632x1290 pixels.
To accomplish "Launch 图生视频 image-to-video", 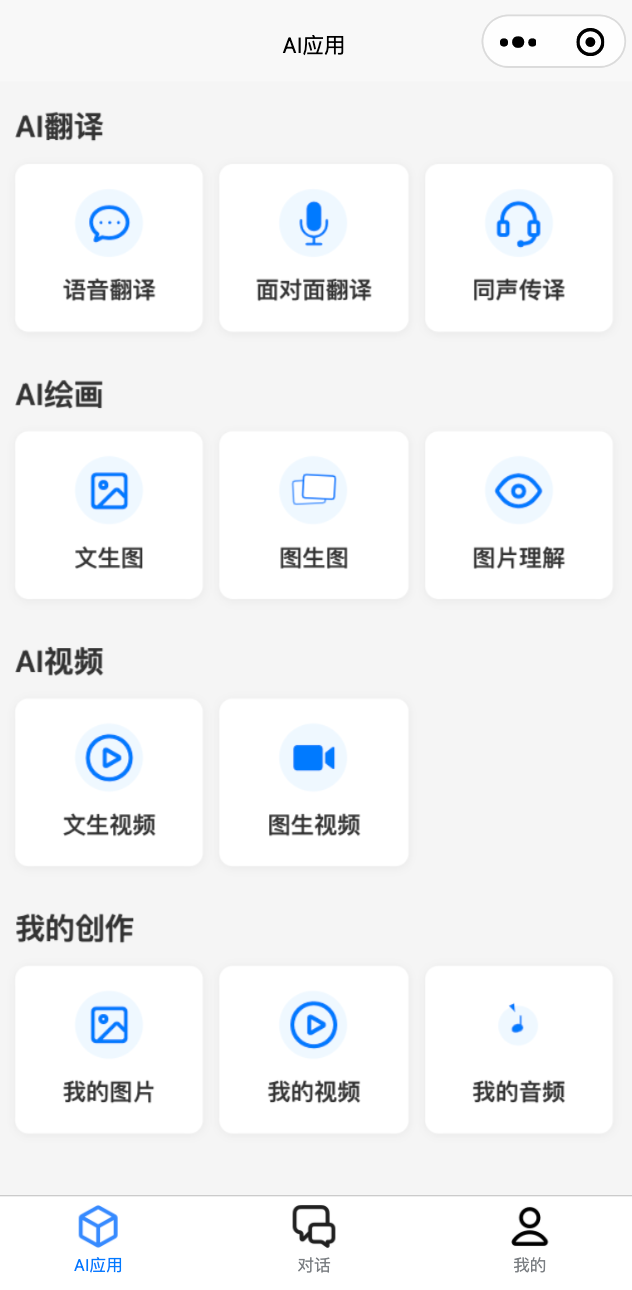I will click(314, 782).
